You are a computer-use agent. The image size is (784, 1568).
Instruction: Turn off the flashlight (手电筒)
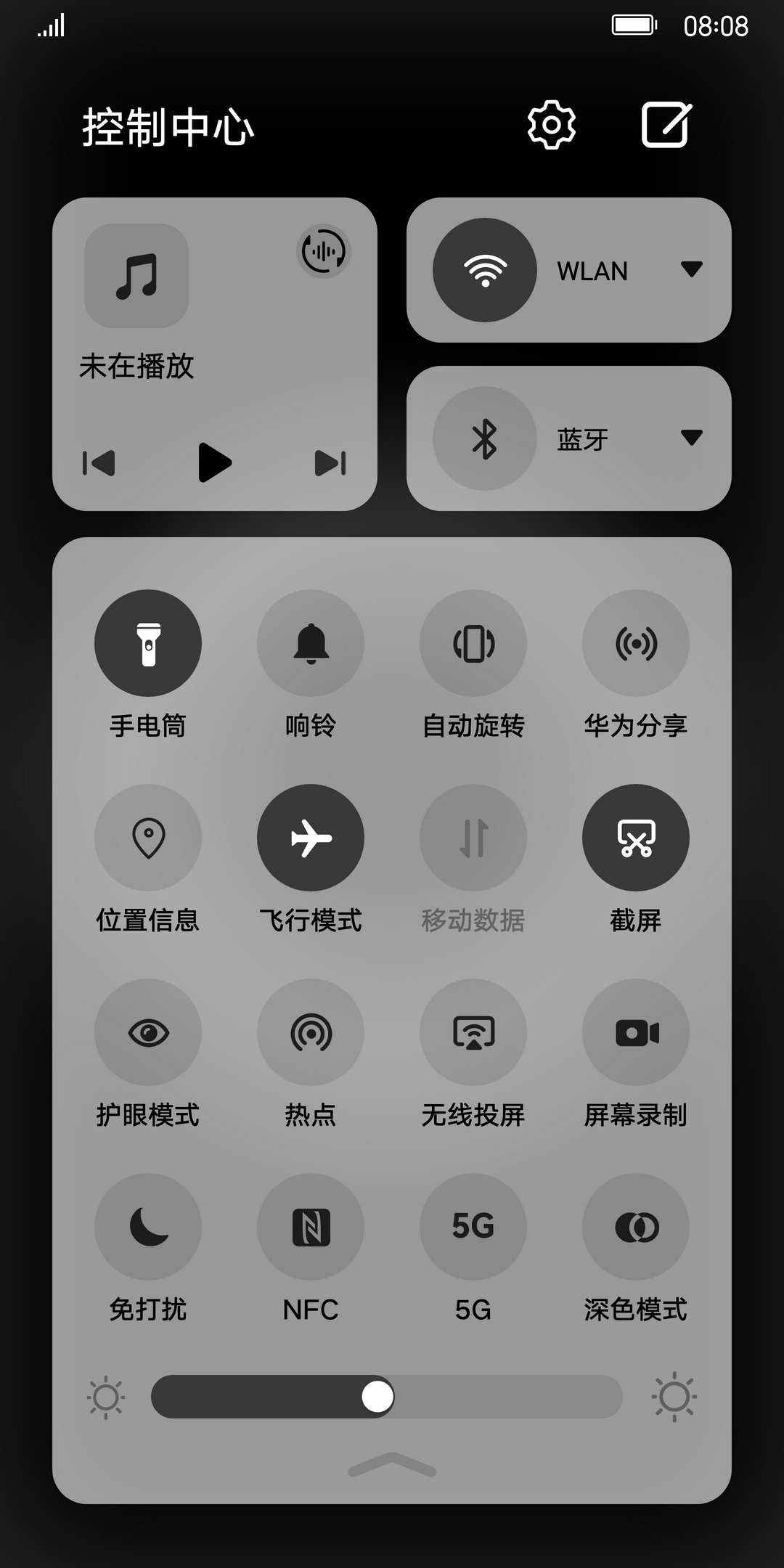click(x=148, y=643)
